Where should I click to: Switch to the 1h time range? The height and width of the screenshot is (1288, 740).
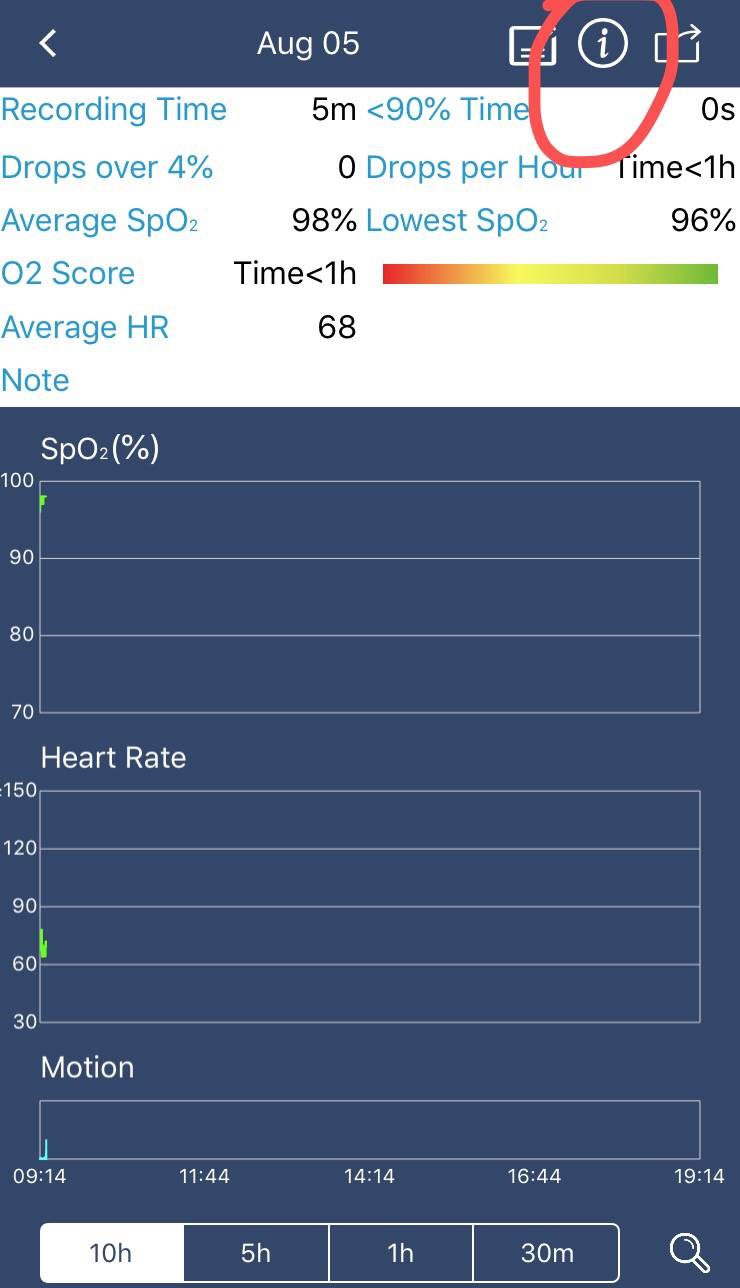400,1253
